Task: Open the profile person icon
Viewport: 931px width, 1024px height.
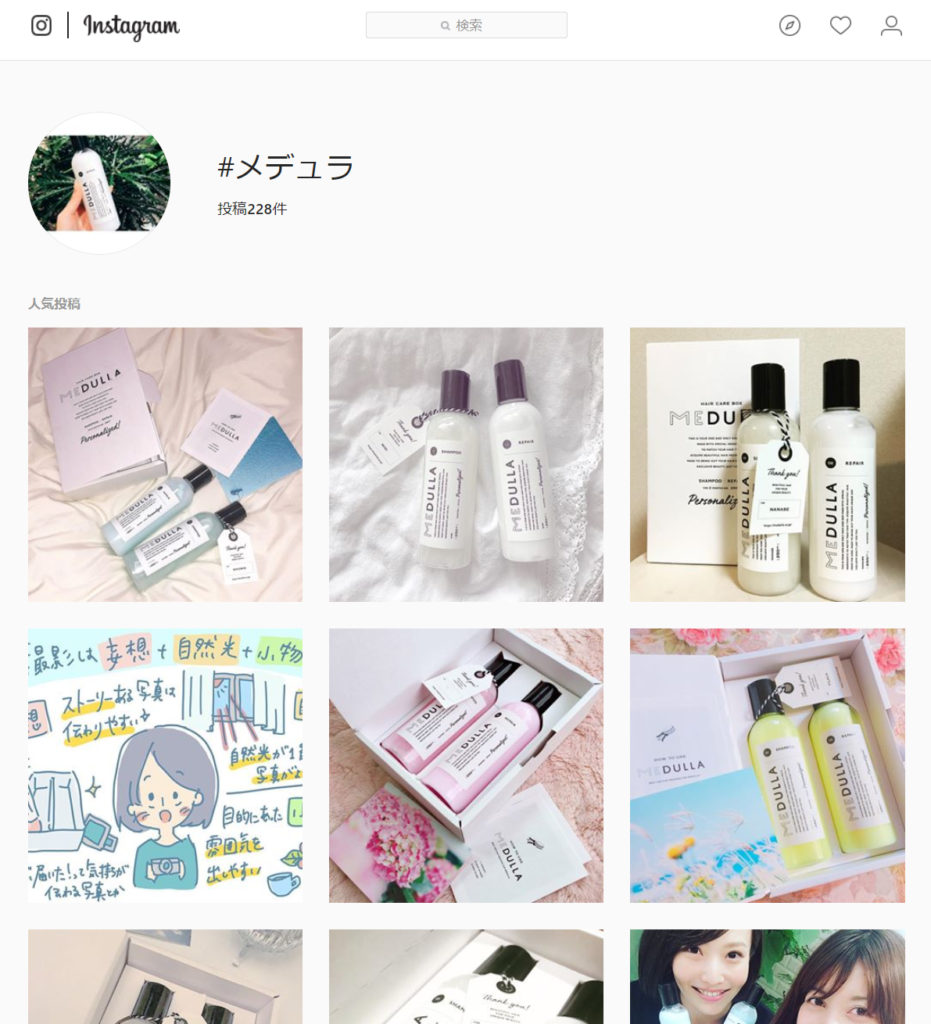Action: click(x=891, y=26)
